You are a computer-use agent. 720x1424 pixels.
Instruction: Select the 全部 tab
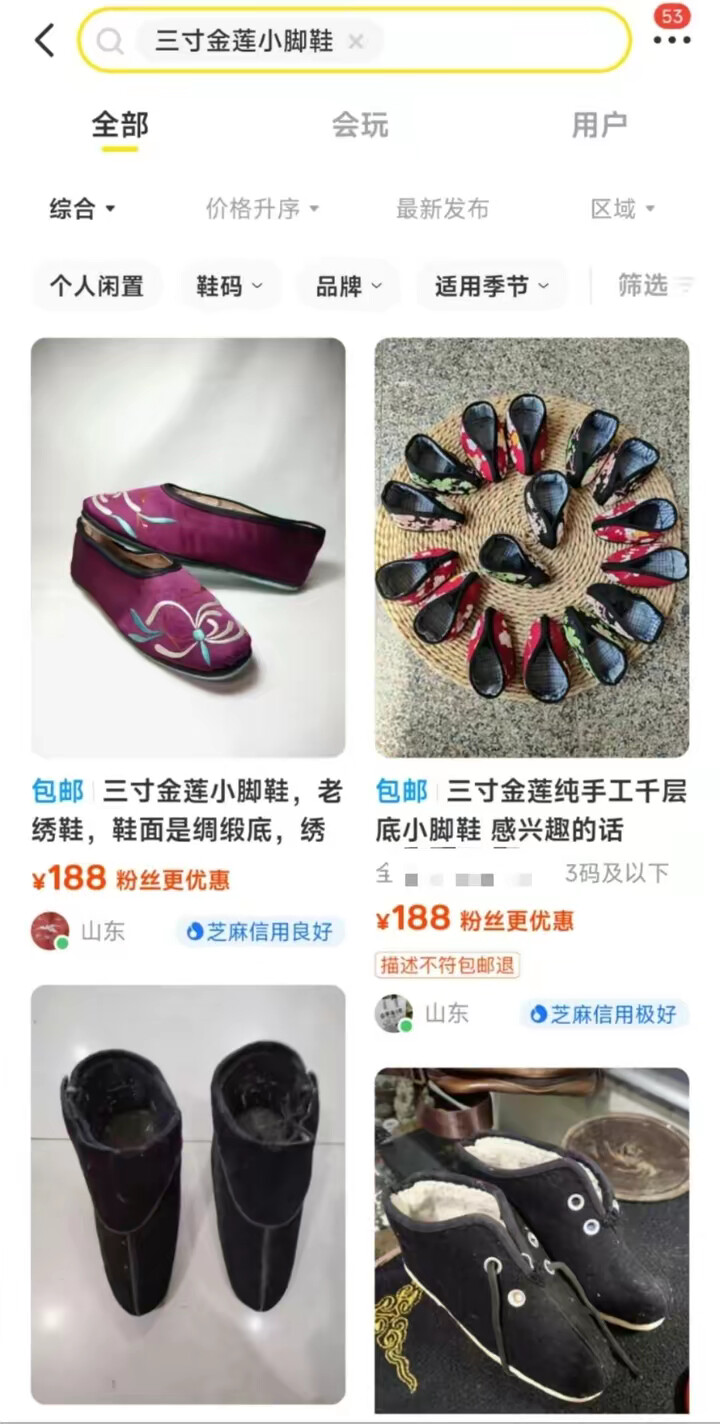coord(120,125)
